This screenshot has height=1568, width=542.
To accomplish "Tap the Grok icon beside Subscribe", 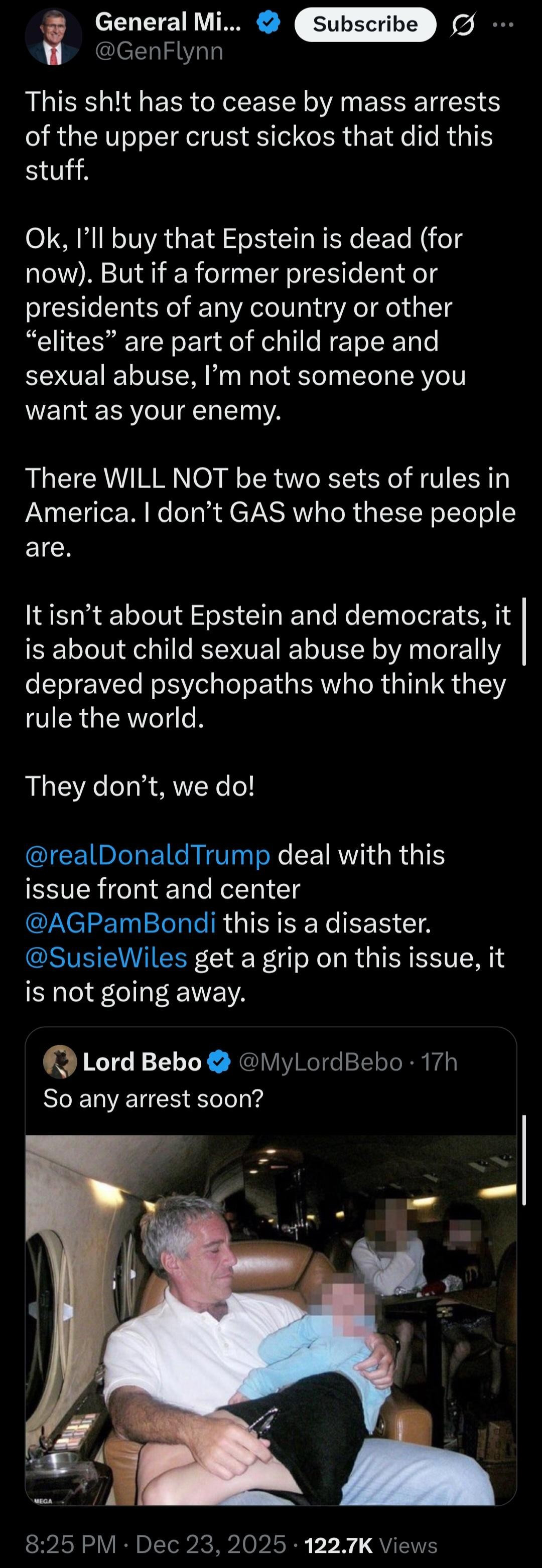I will point(462,25).
